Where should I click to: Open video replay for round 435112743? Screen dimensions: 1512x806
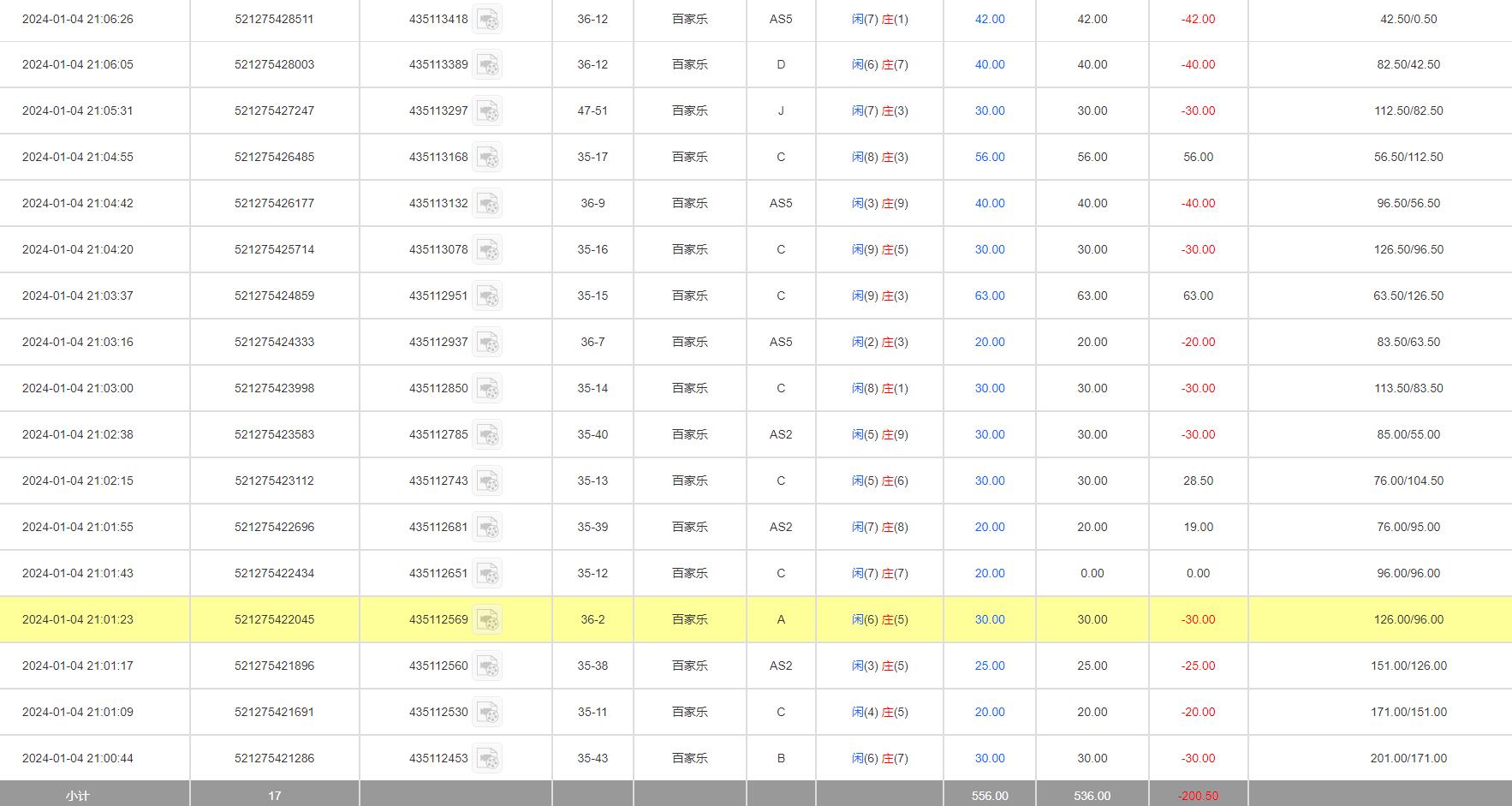[x=487, y=481]
